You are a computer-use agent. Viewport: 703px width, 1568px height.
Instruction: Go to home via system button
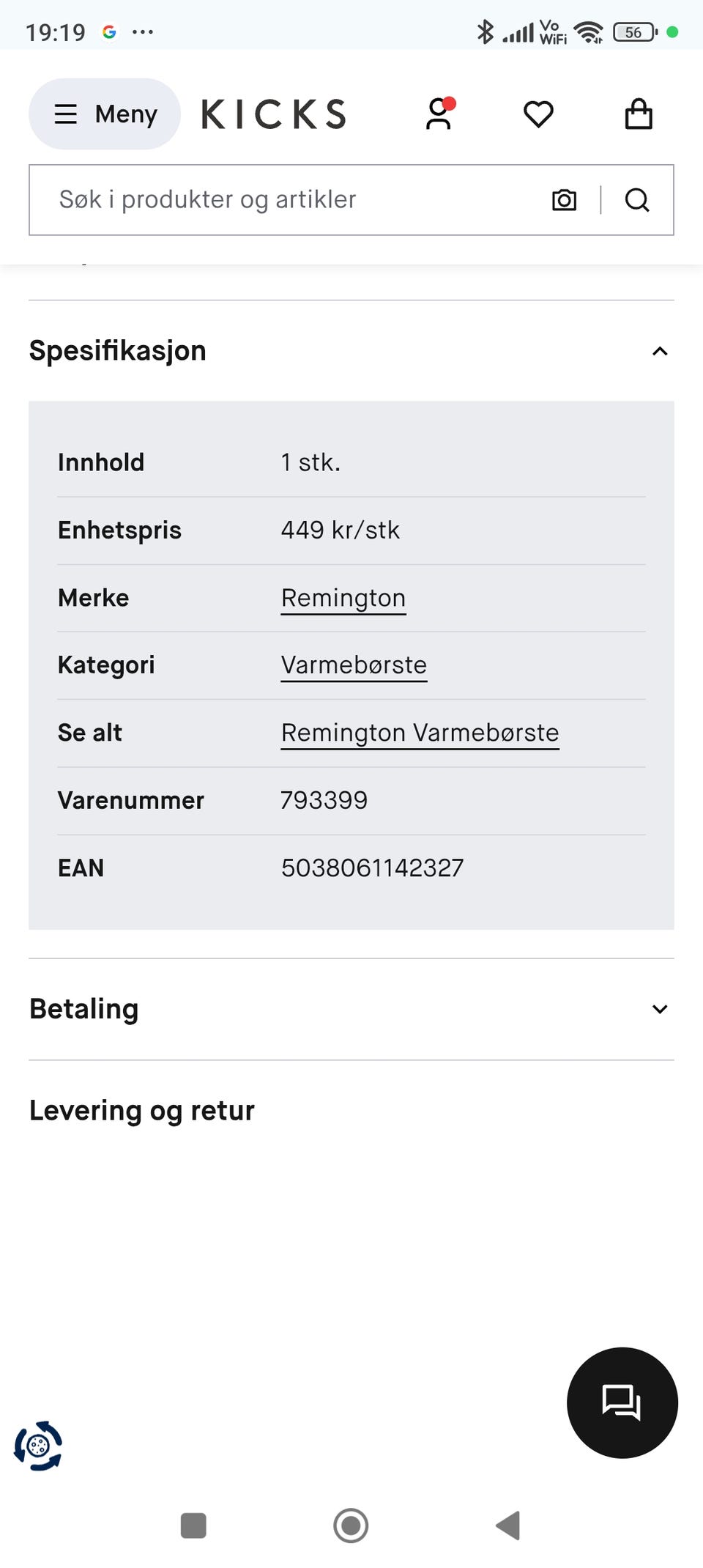[351, 1526]
